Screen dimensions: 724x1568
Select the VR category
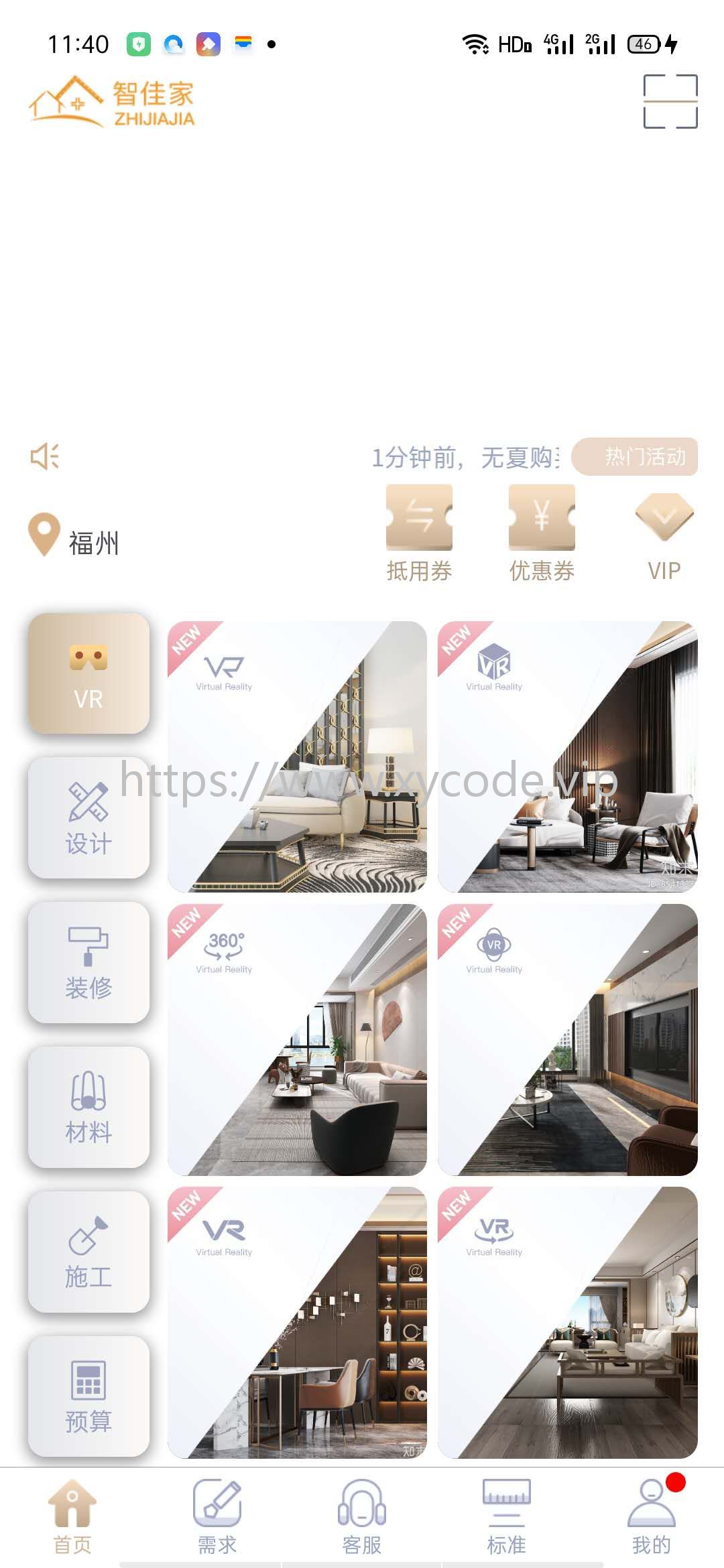[88, 673]
